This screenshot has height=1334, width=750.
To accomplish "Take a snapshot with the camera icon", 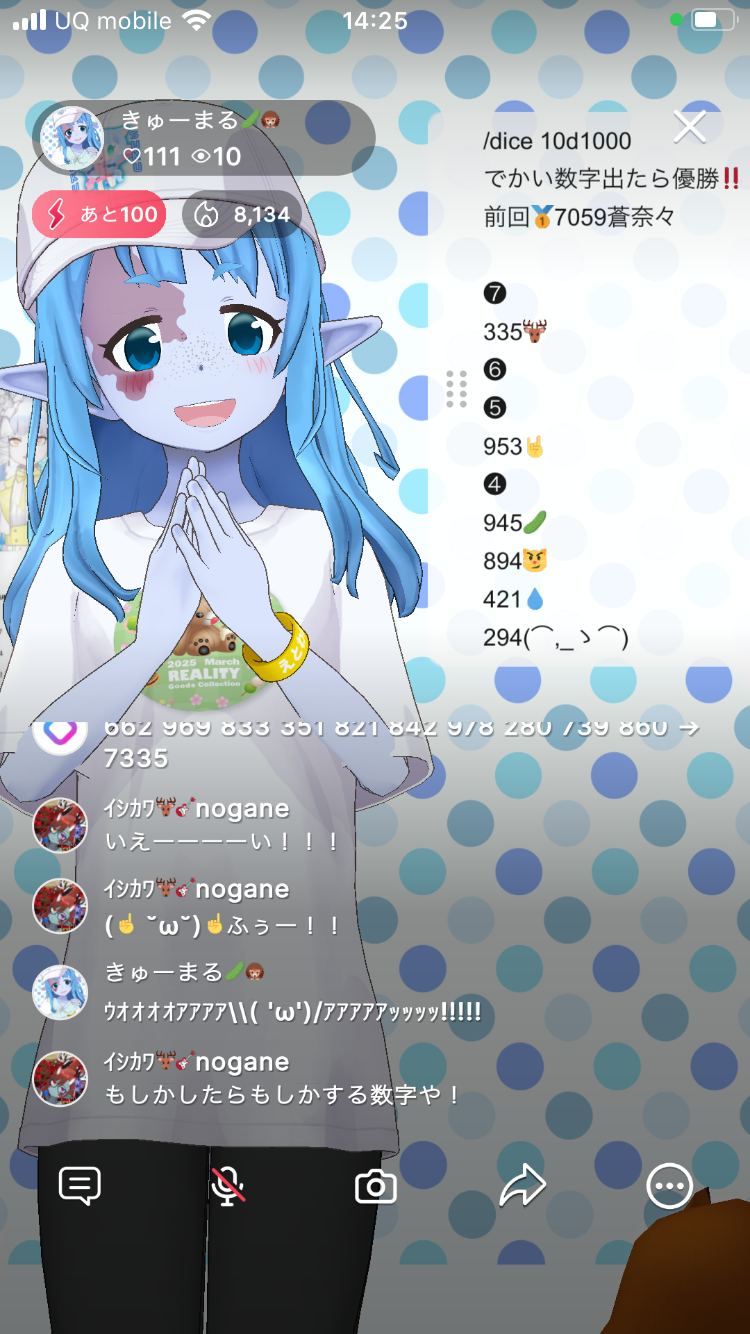I will pos(376,1187).
